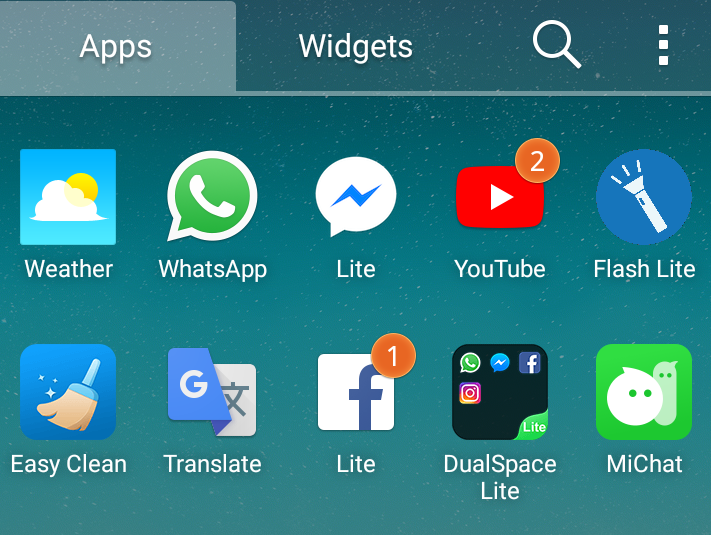The width and height of the screenshot is (711, 535).
Task: Launch Google Translate
Action: click(212, 392)
